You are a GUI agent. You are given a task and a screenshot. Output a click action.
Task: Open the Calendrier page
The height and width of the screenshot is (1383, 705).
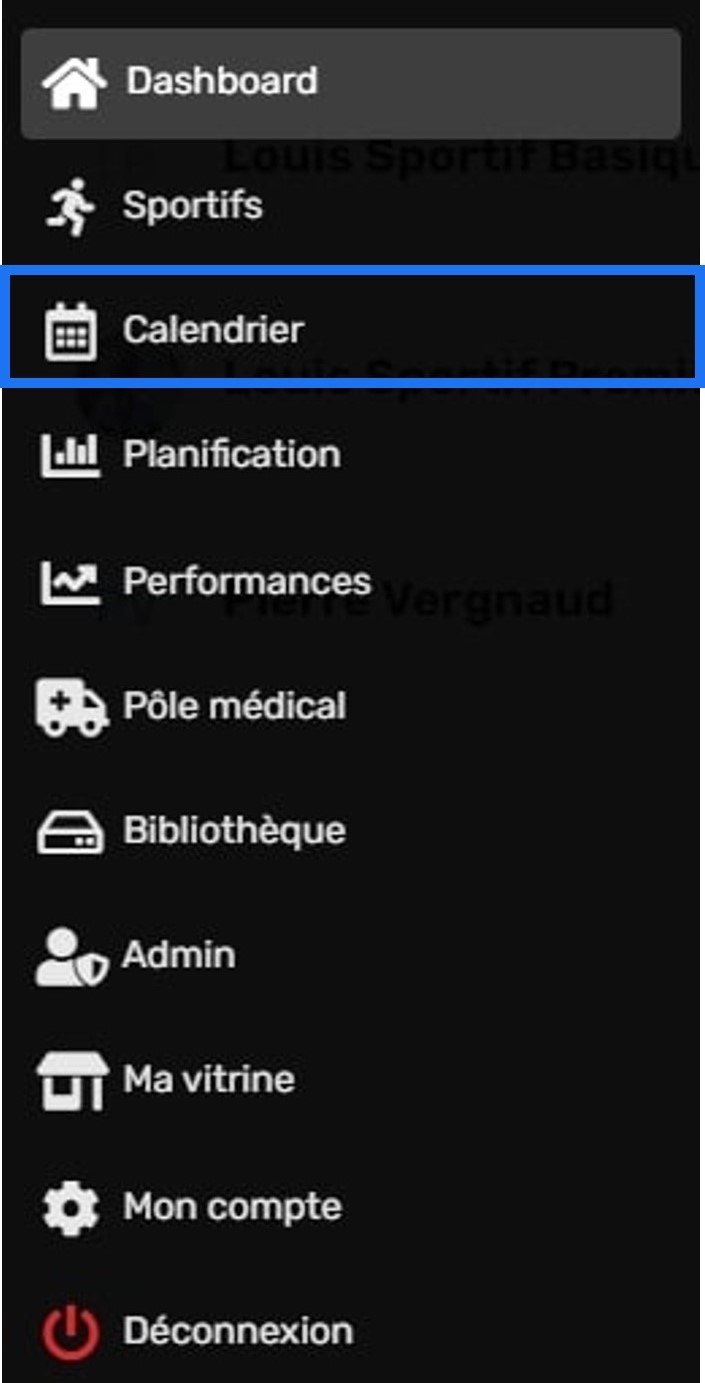point(351,328)
